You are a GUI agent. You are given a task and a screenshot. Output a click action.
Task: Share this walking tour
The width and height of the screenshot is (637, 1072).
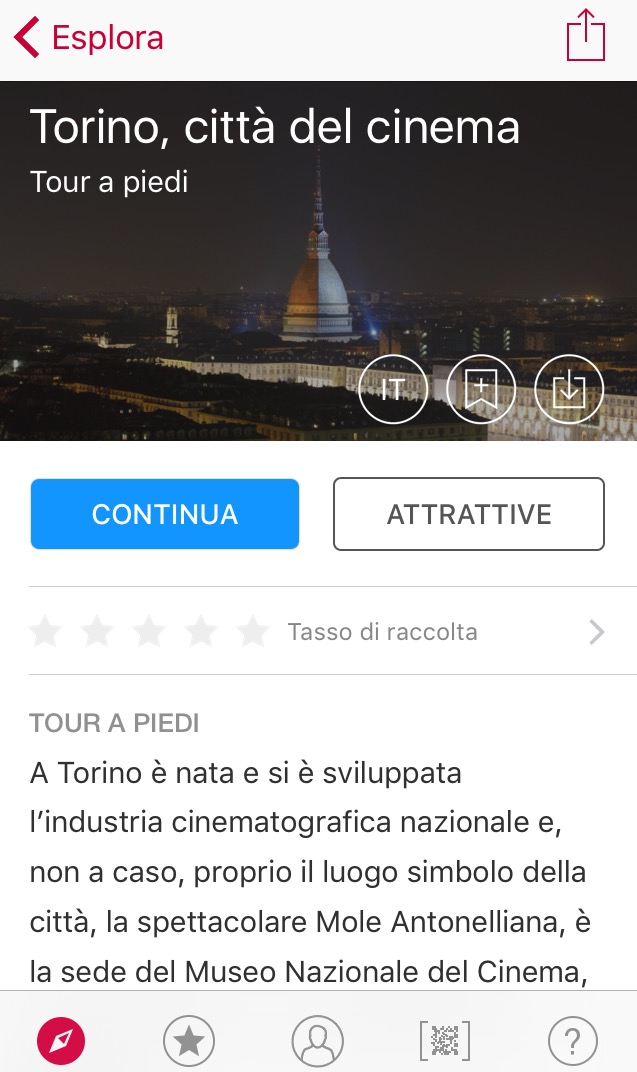pyautogui.click(x=586, y=37)
